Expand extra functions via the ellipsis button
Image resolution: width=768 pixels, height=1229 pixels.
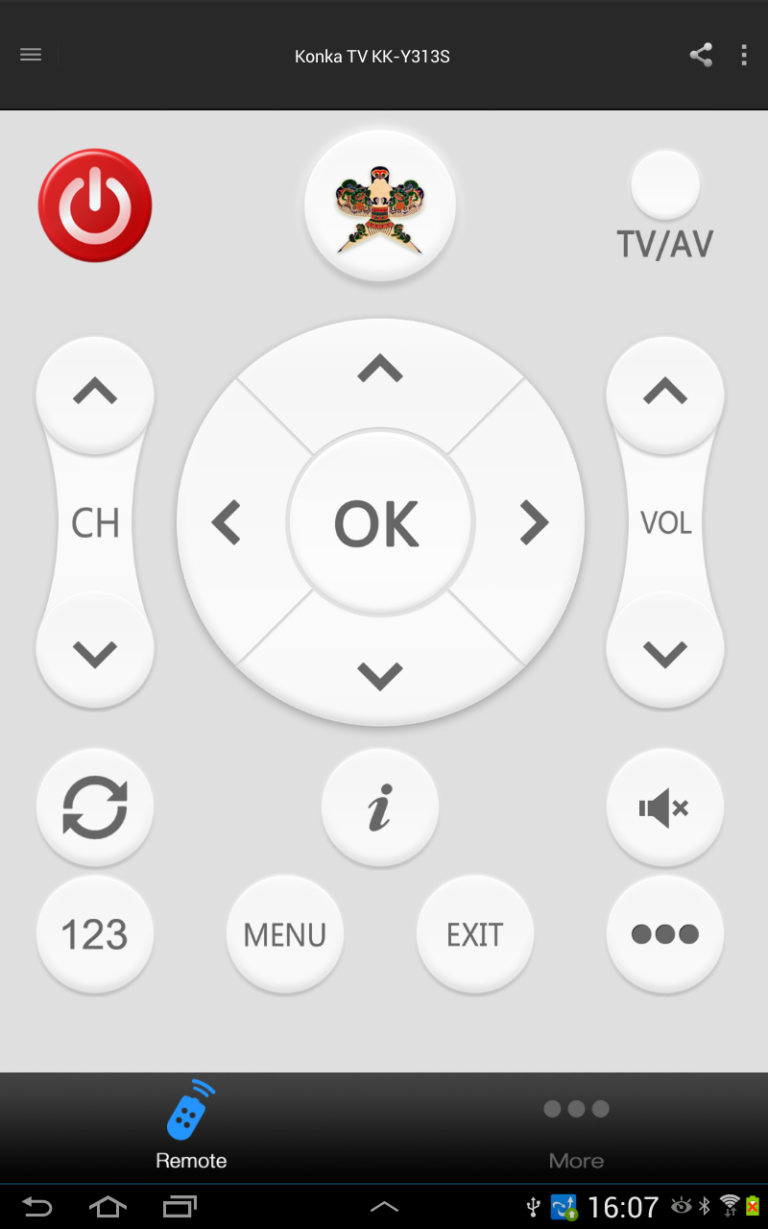coord(665,933)
